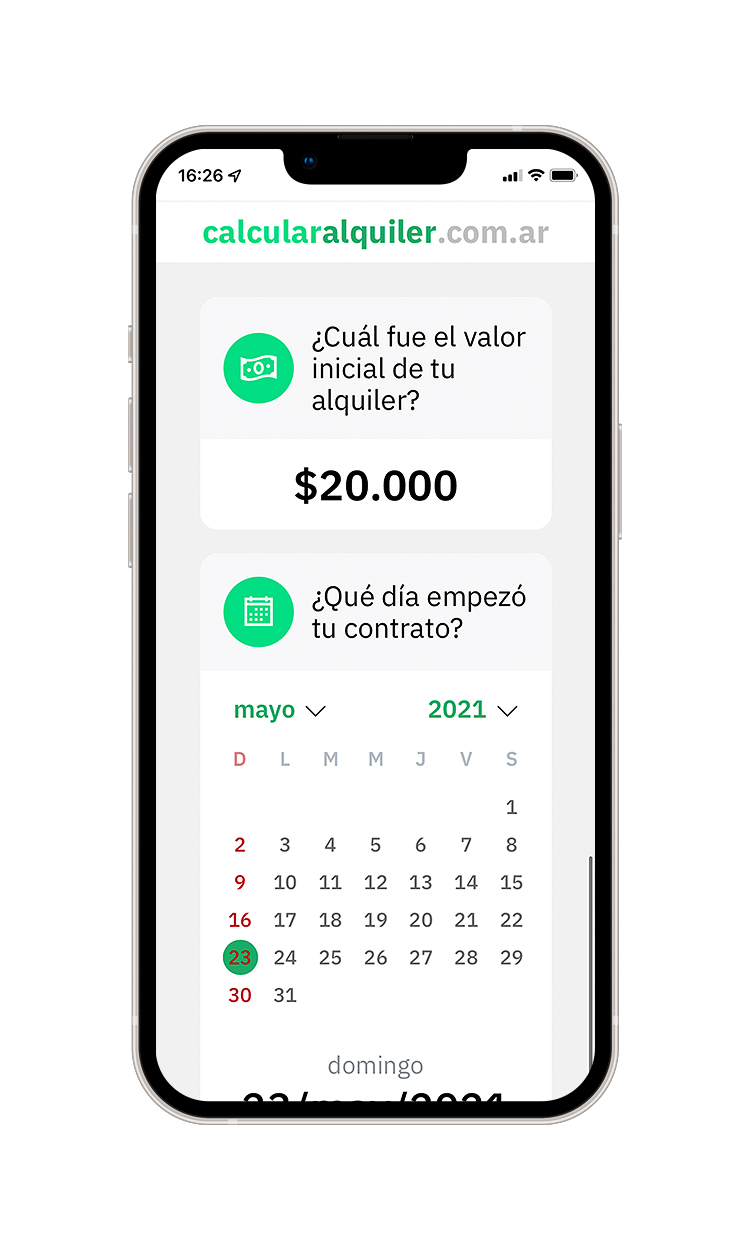Pick day 14 in the calendar
The width and height of the screenshot is (750, 1250).
point(466,882)
